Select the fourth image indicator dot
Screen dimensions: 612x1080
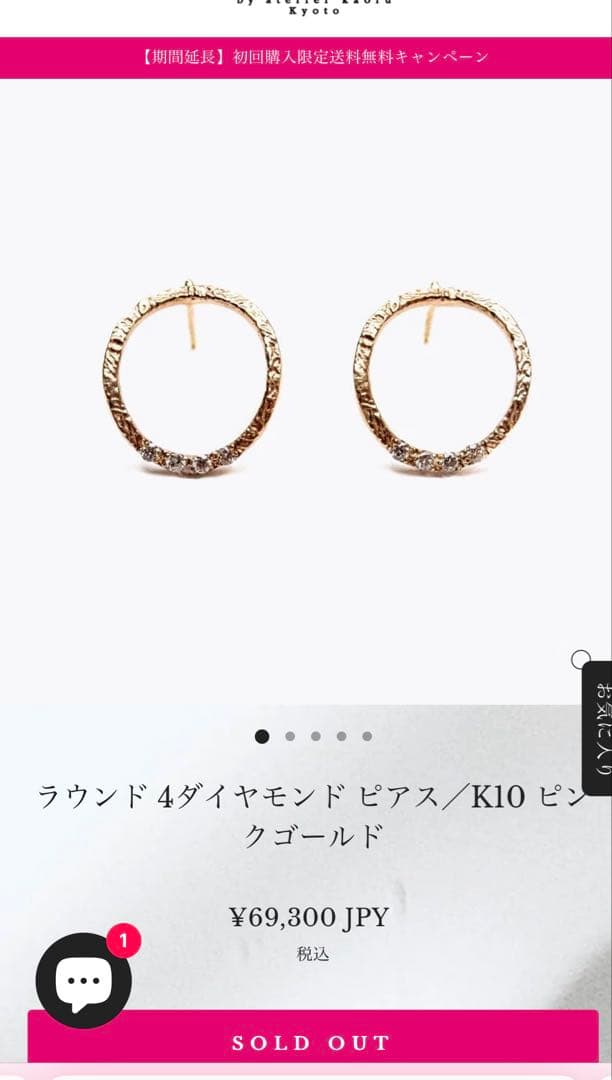coord(341,736)
